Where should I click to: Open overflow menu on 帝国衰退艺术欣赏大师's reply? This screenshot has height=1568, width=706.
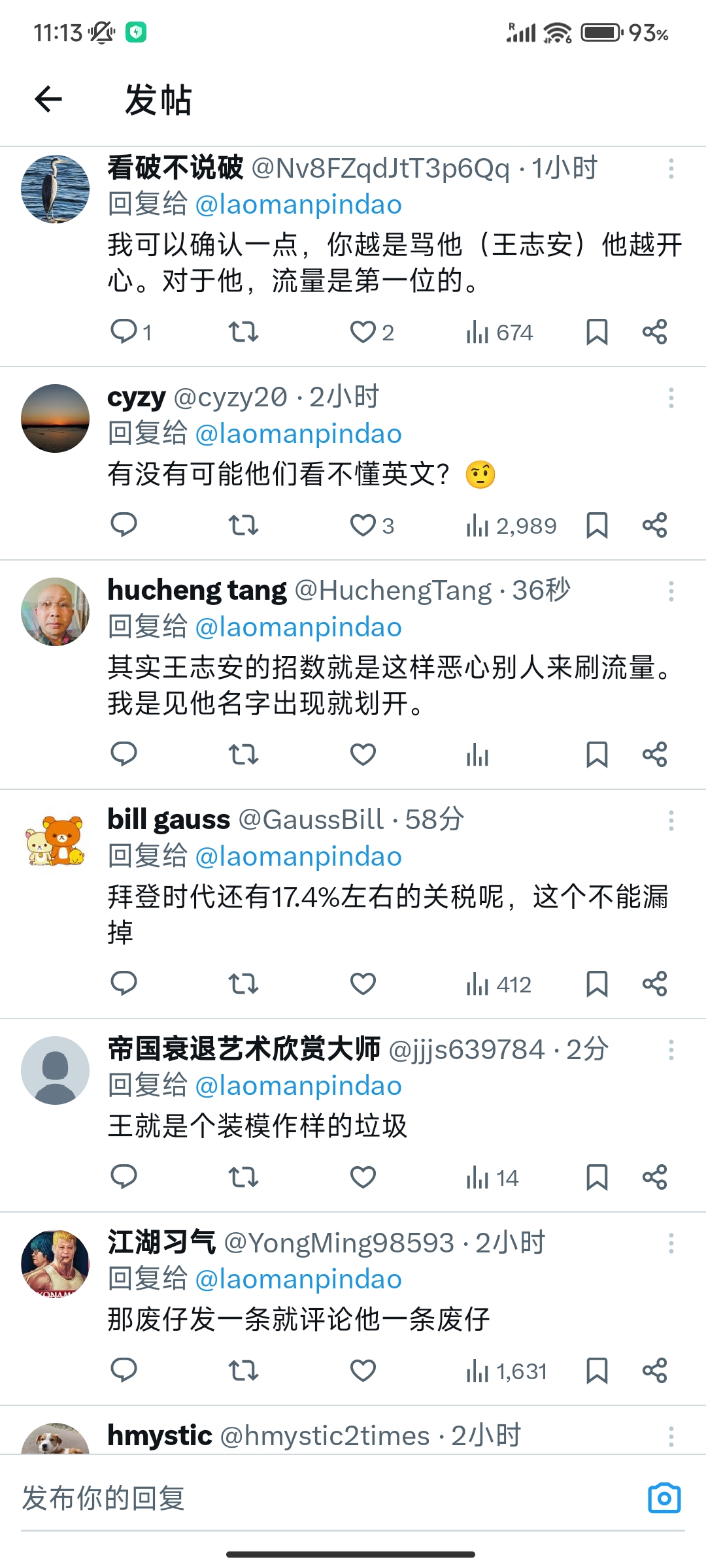(671, 1050)
